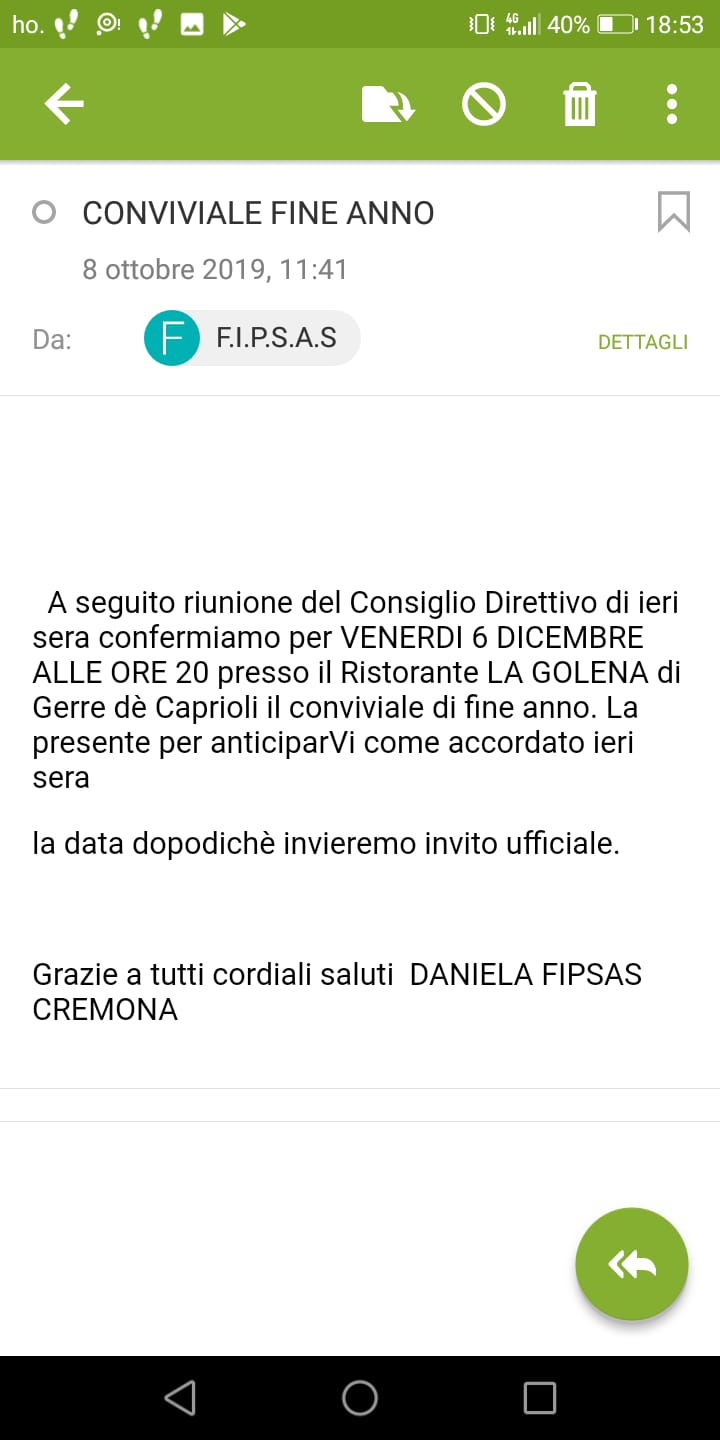The height and width of the screenshot is (1440, 720).
Task: Move this email to a folder
Action: [x=388, y=104]
